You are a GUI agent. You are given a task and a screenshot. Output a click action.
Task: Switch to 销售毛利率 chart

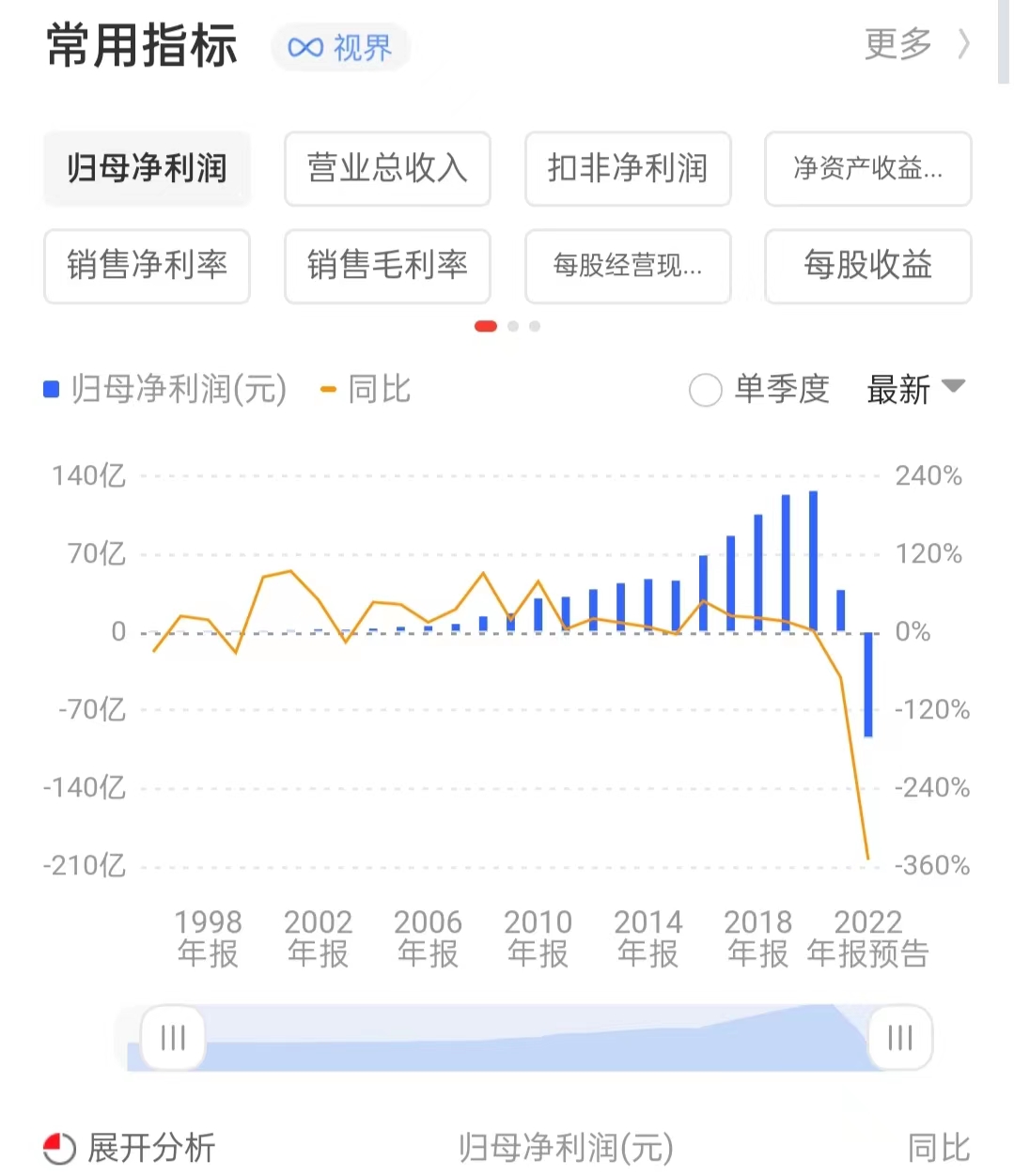[x=387, y=266]
